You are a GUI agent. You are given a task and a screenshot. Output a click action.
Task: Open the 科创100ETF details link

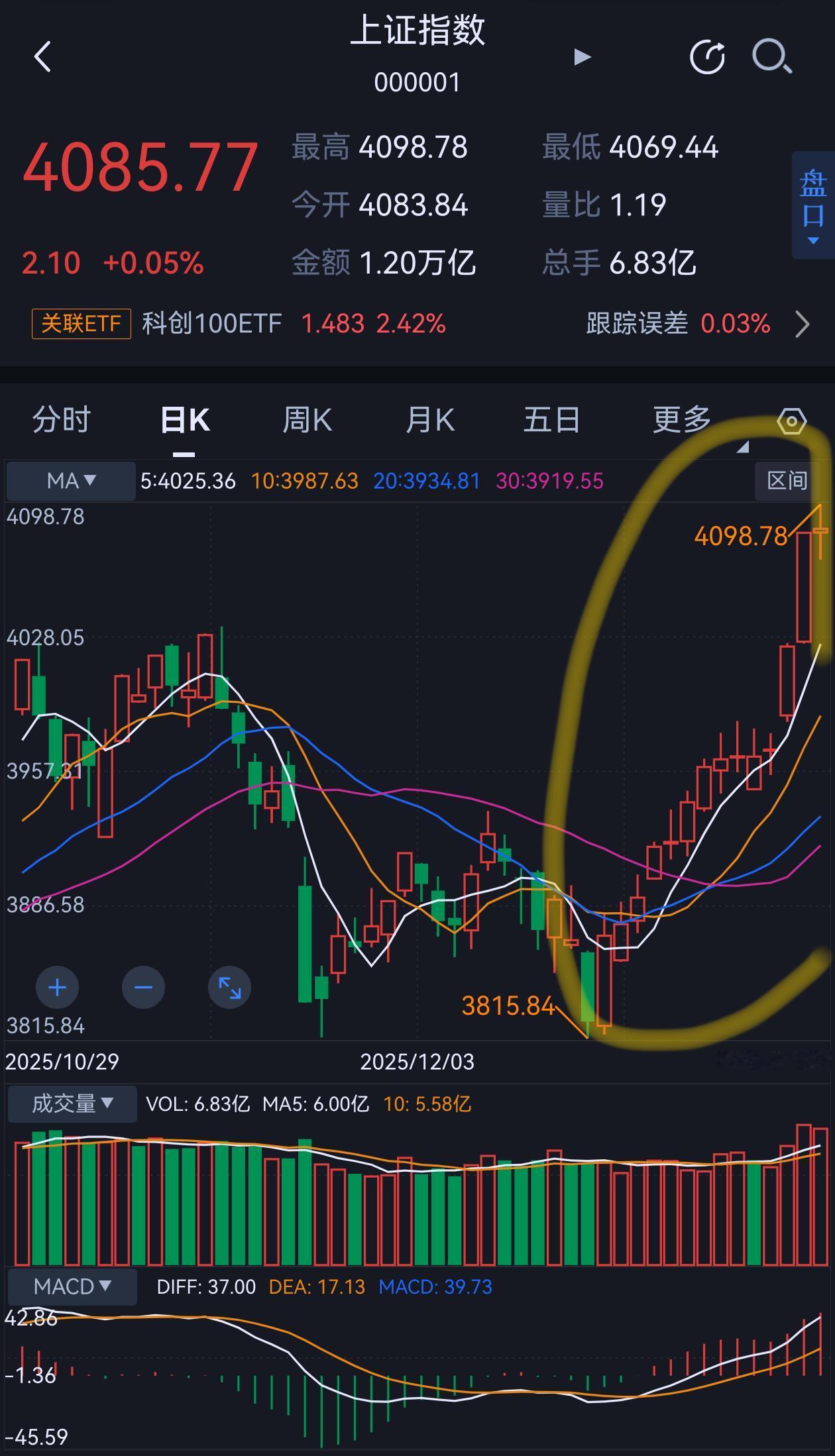209,323
